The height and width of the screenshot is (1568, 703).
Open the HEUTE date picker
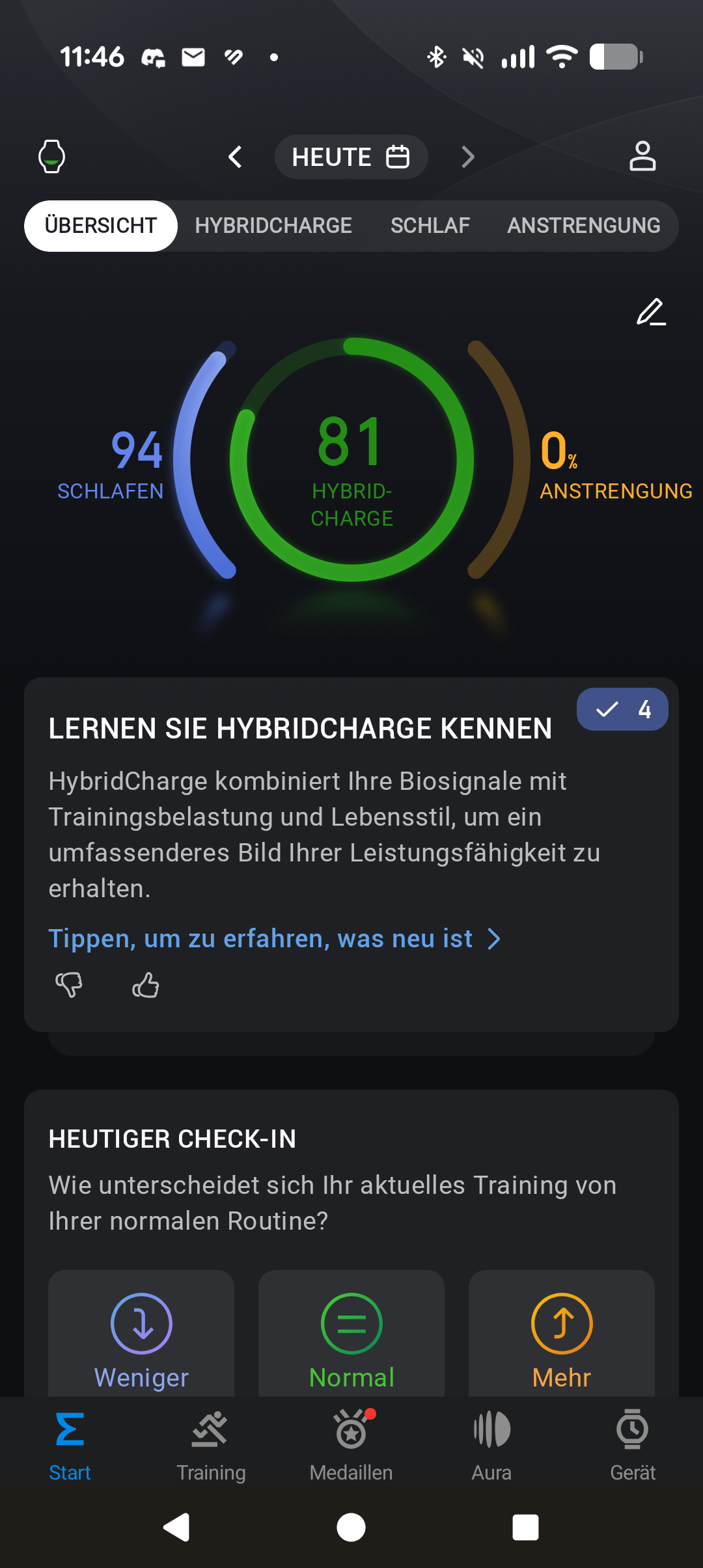tap(351, 157)
